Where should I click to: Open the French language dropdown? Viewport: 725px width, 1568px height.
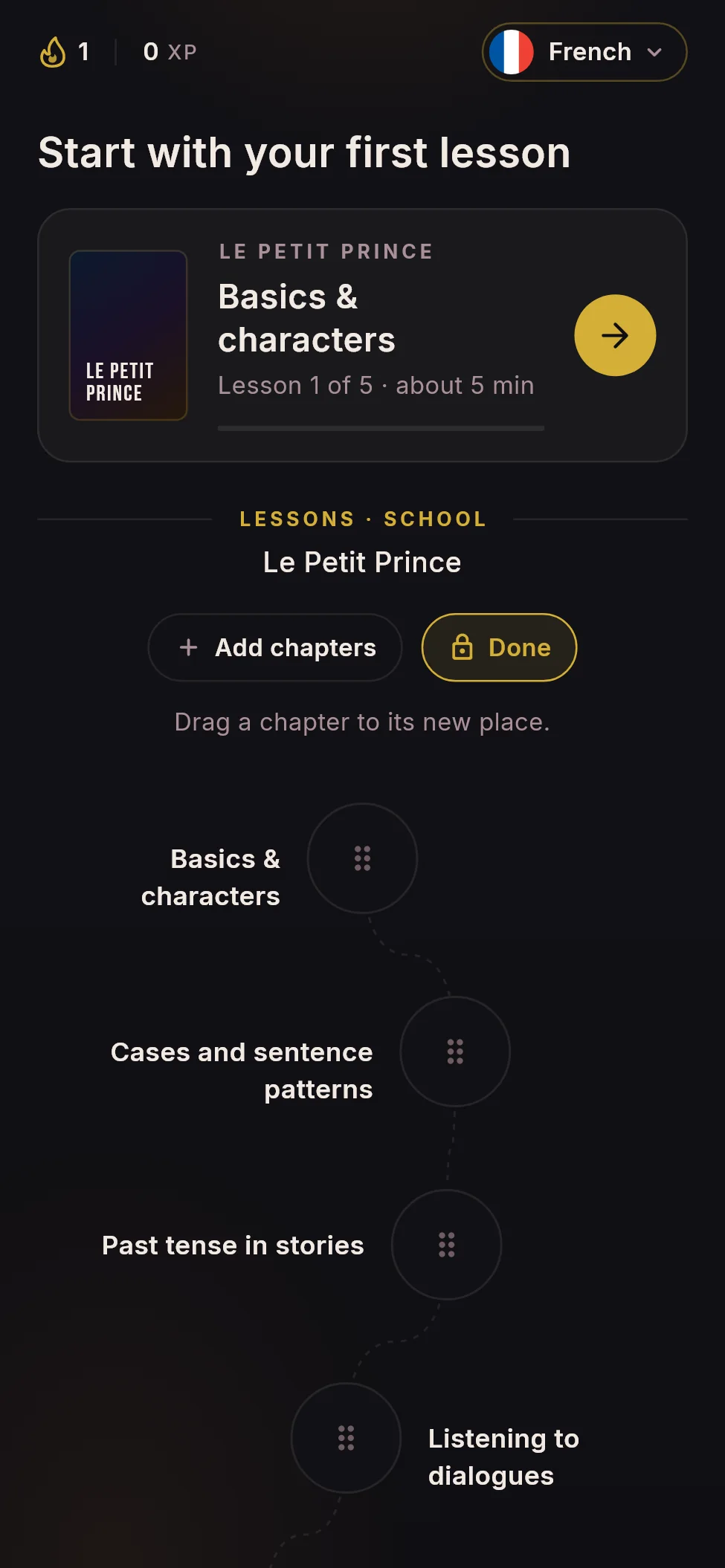tap(584, 52)
